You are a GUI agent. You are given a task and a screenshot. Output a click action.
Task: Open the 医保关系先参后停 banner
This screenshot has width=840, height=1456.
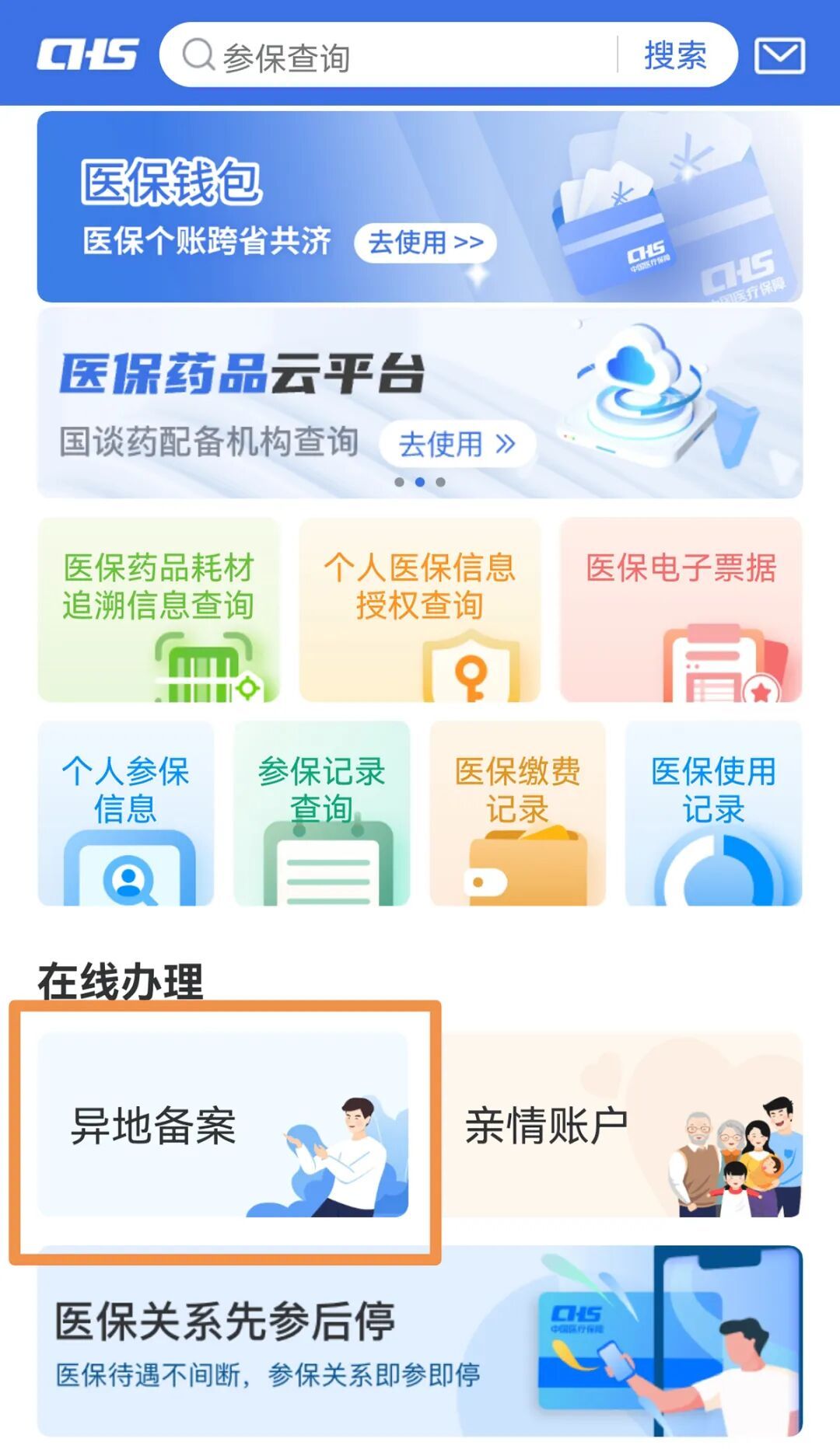click(x=420, y=1343)
